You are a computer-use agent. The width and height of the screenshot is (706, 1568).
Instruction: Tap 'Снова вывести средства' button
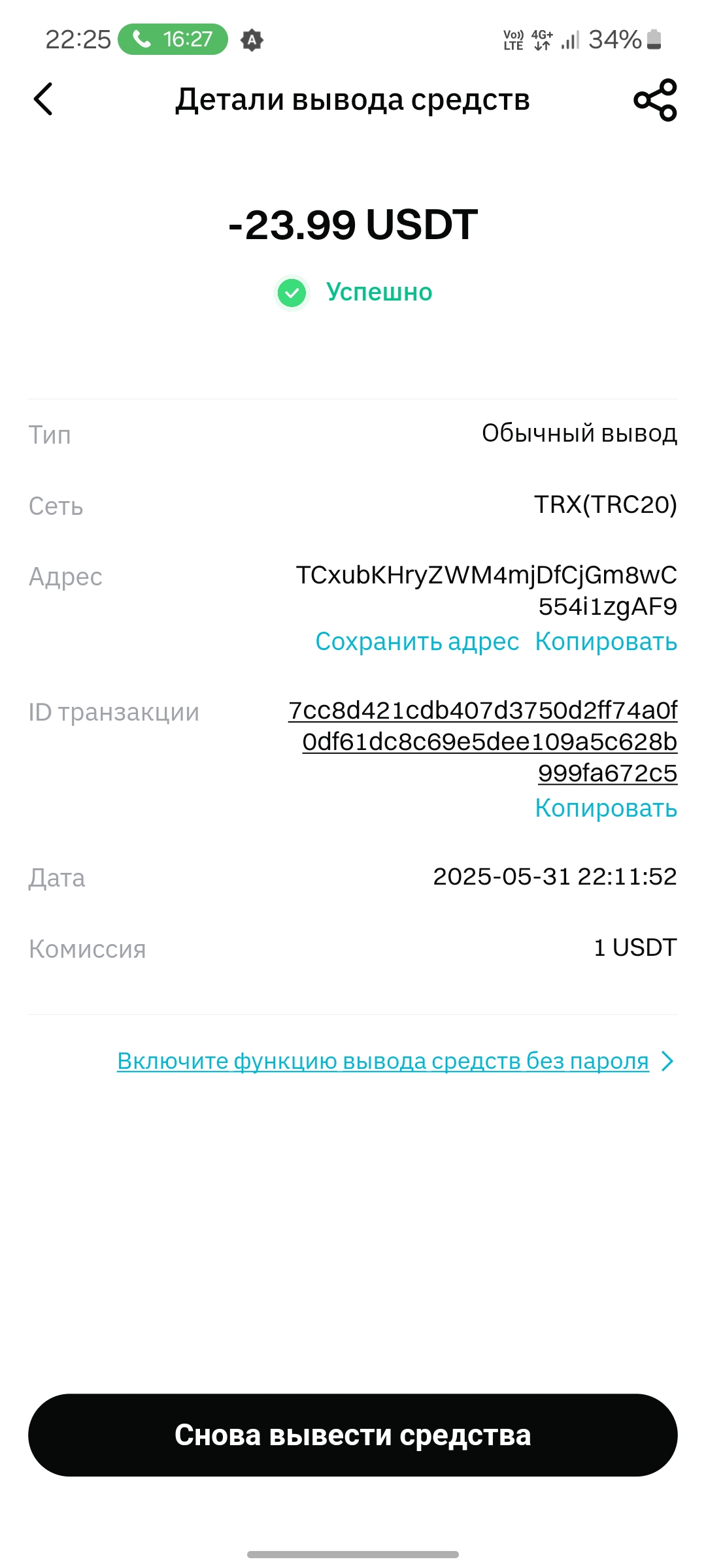tap(353, 1435)
